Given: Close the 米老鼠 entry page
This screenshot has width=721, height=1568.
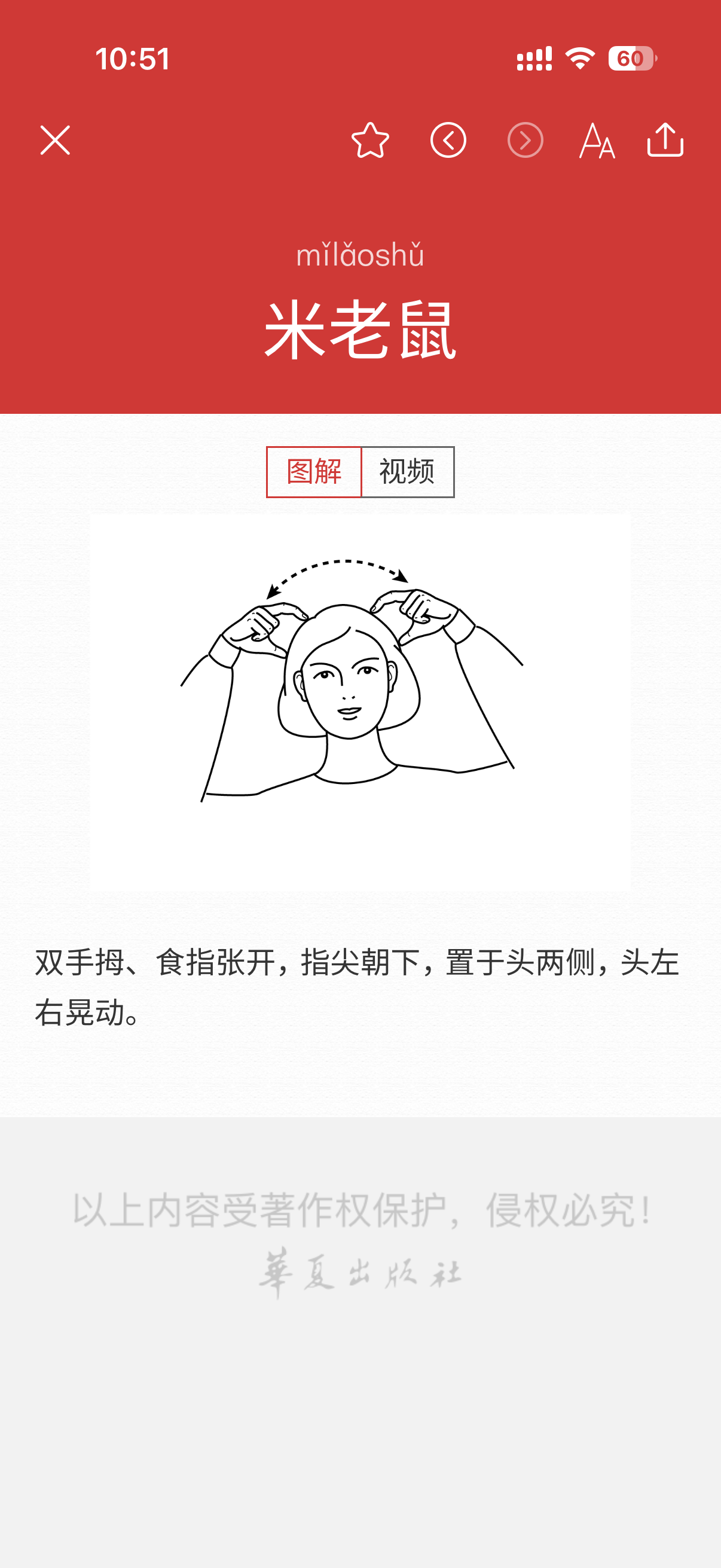Looking at the screenshot, I should 56,141.
